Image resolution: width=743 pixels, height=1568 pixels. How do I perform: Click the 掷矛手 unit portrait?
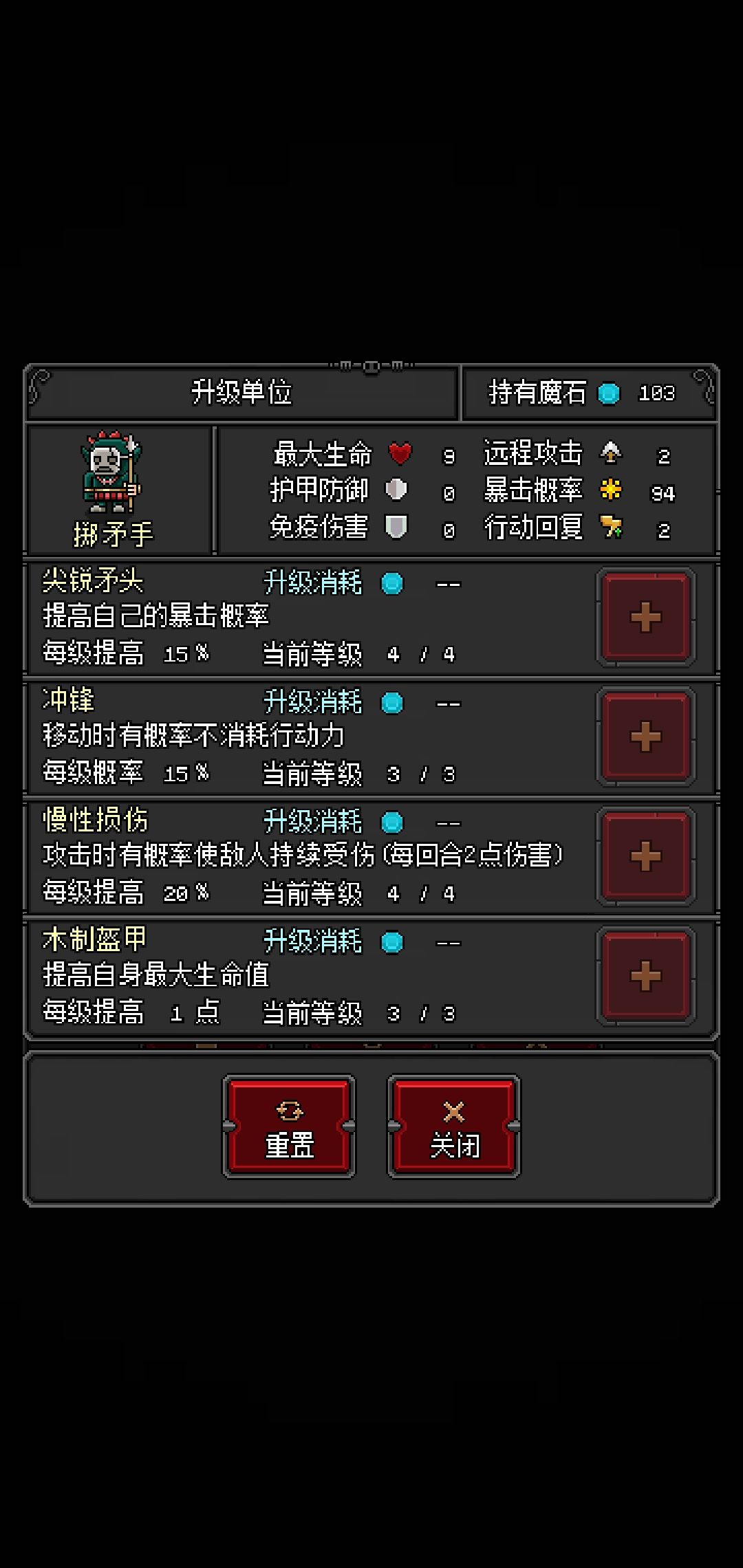pyautogui.click(x=110, y=471)
